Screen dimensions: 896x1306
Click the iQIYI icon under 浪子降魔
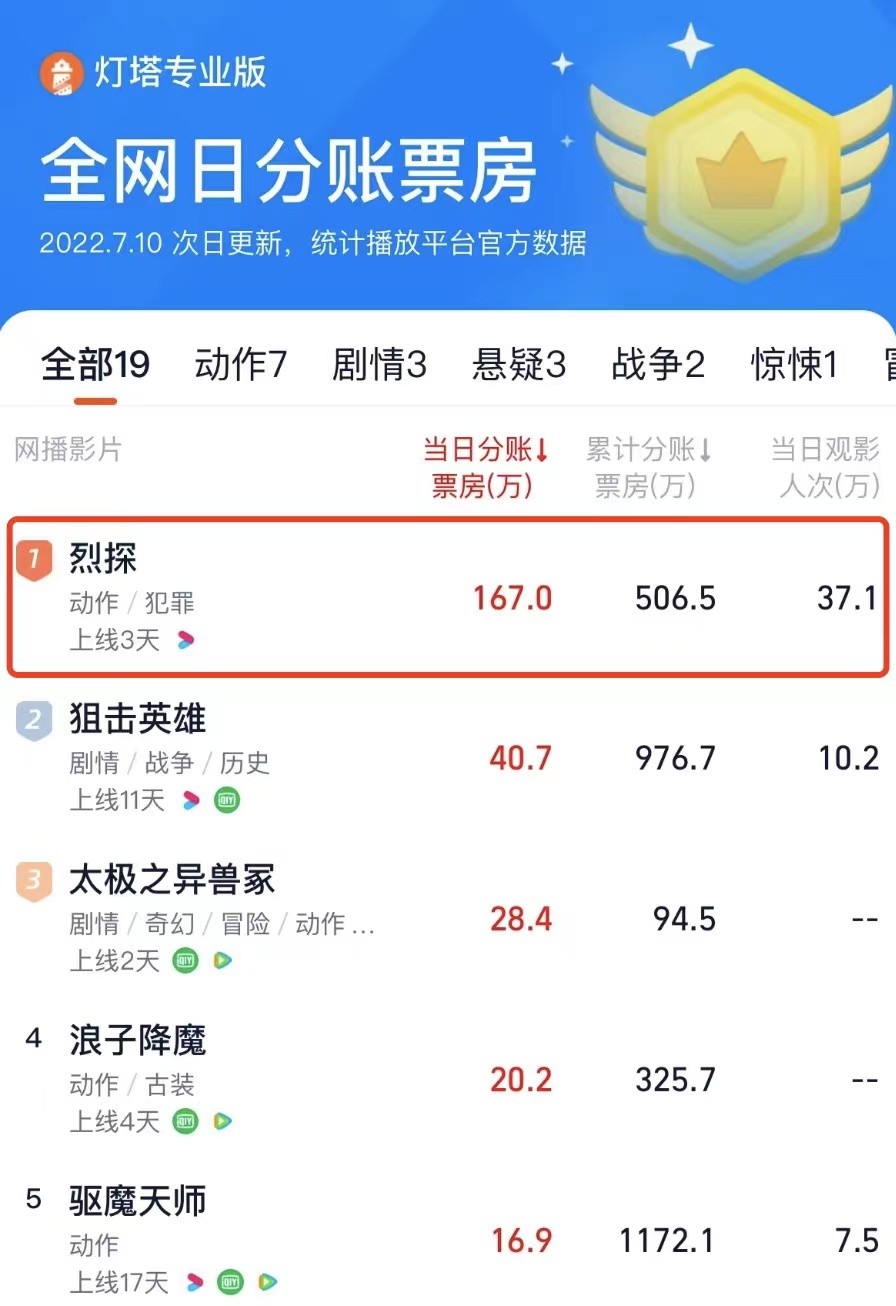coord(184,1121)
